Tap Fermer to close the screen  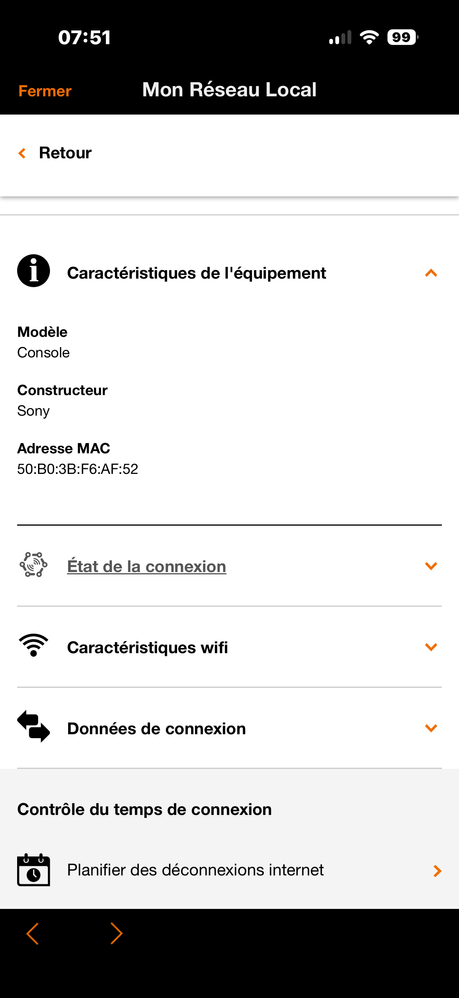pos(45,91)
